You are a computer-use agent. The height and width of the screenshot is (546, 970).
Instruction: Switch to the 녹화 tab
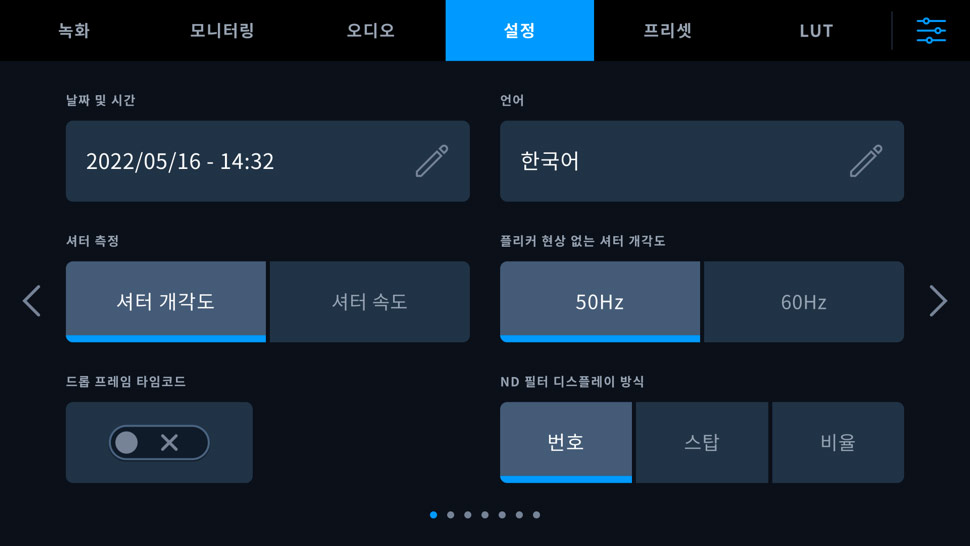[74, 30]
